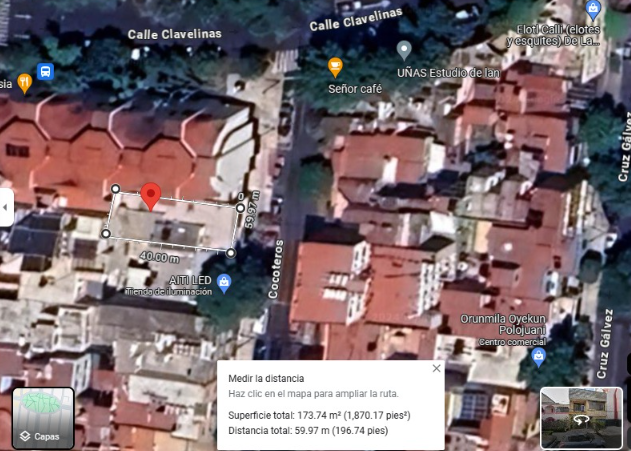Screen dimensions: 631x451
Task: Expand the collapsed side panel arrow
Action: click(x=6, y=208)
